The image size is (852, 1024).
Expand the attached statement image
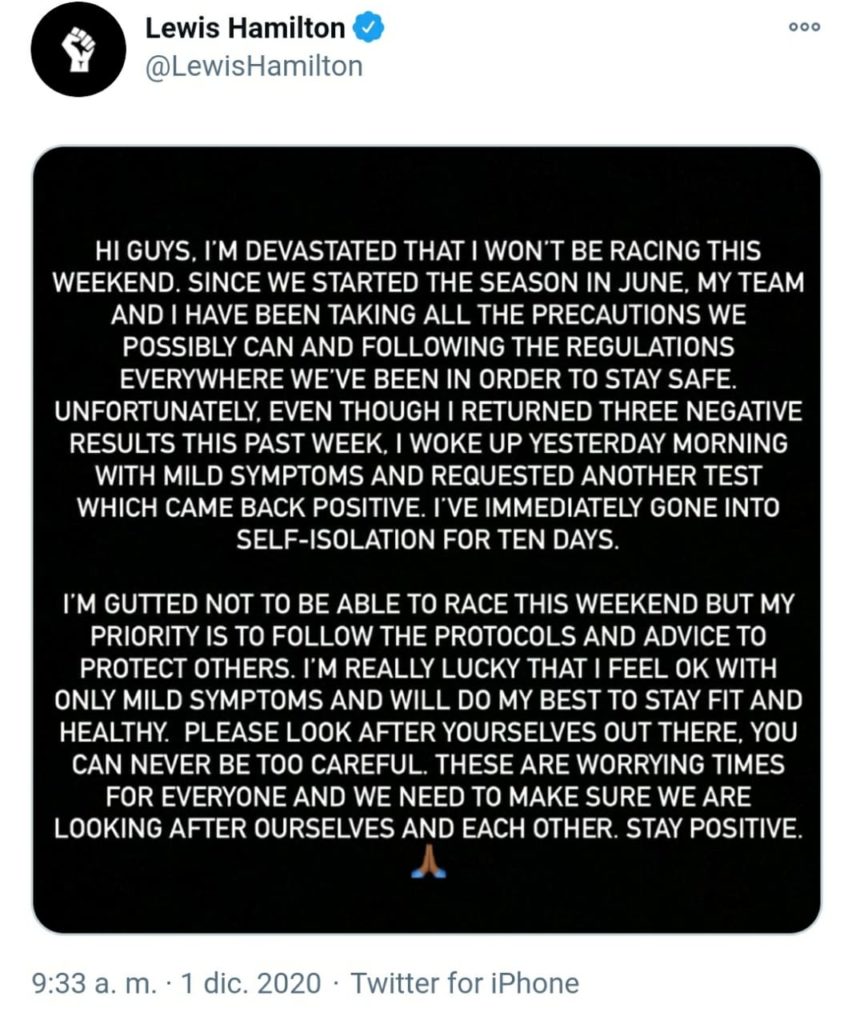pos(426,540)
